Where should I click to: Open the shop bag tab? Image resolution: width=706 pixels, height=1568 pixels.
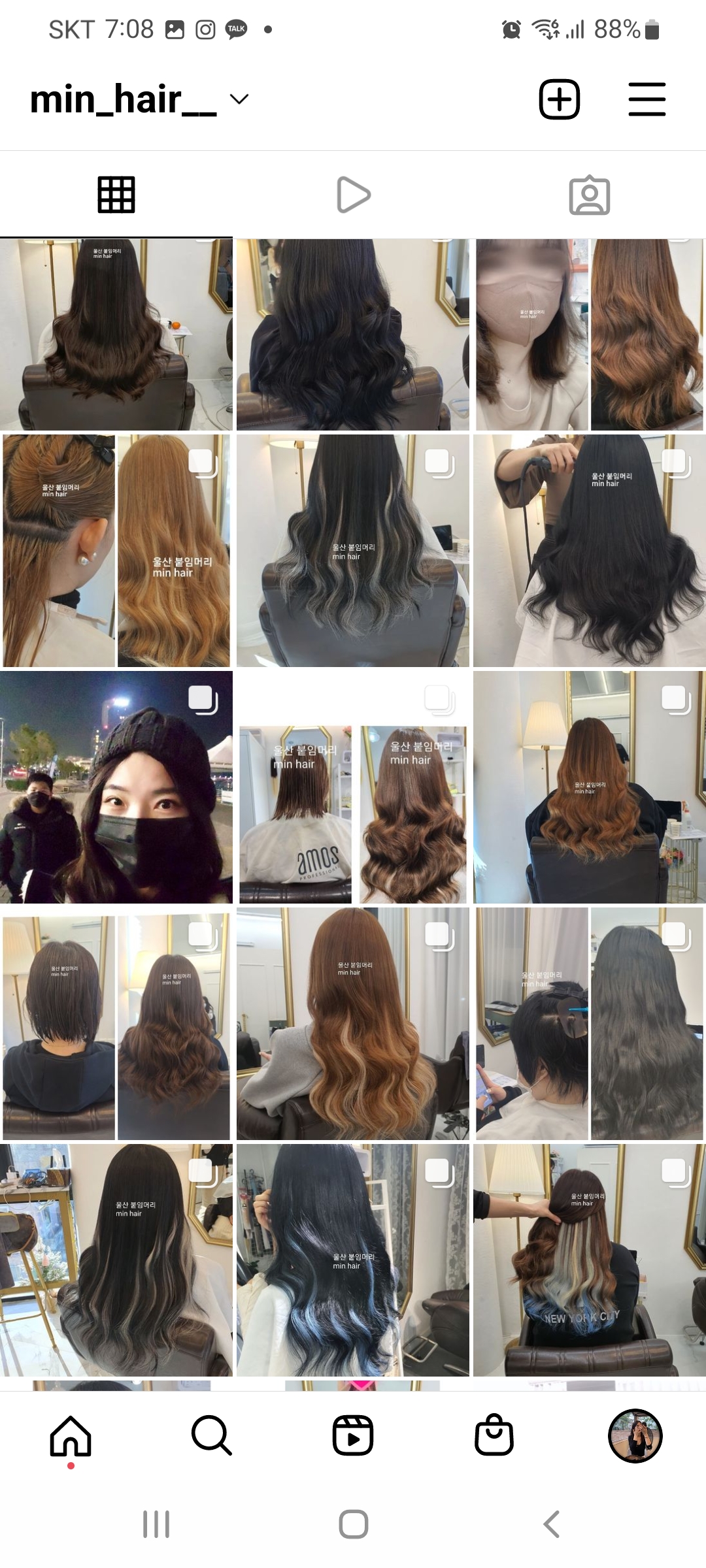[494, 1436]
